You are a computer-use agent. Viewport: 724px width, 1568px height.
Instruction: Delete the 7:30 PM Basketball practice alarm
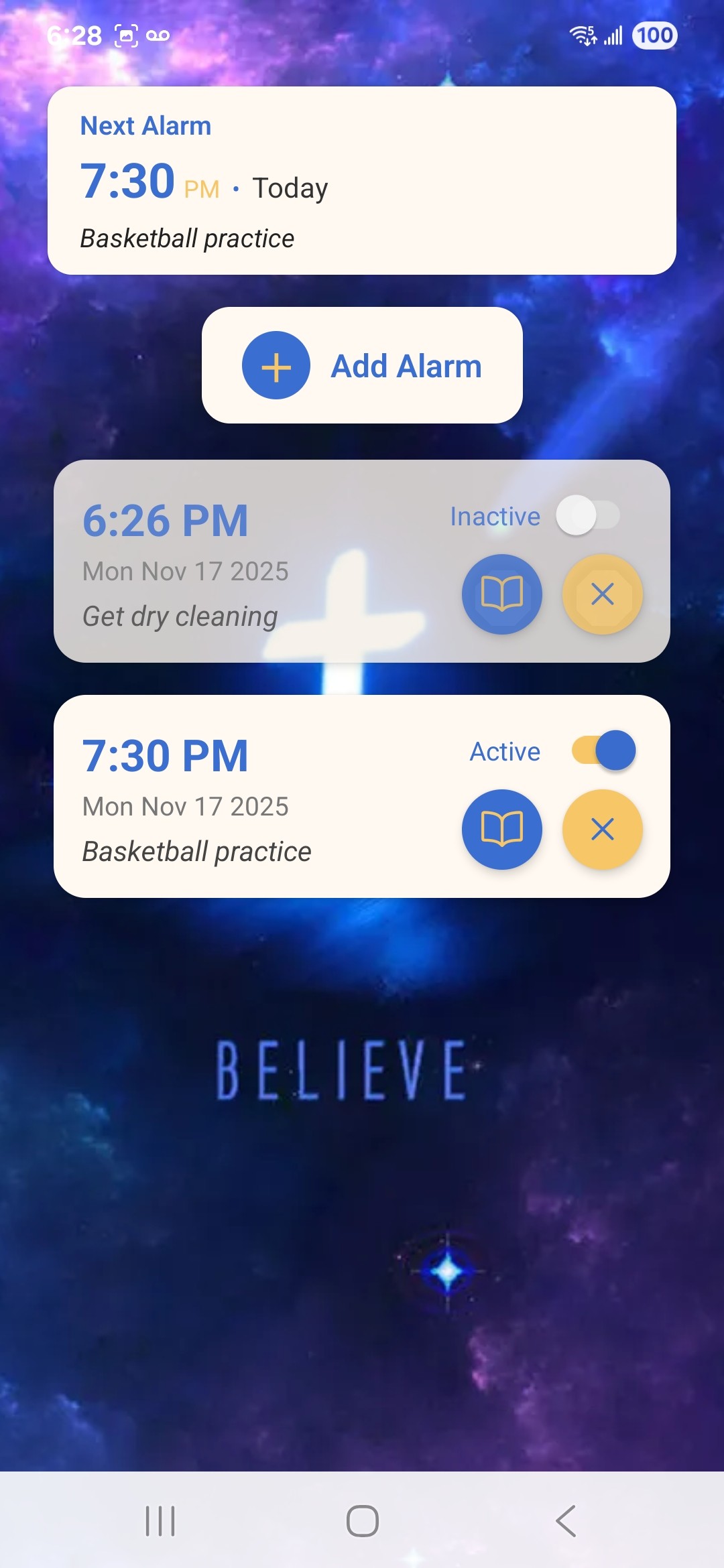[602, 830]
